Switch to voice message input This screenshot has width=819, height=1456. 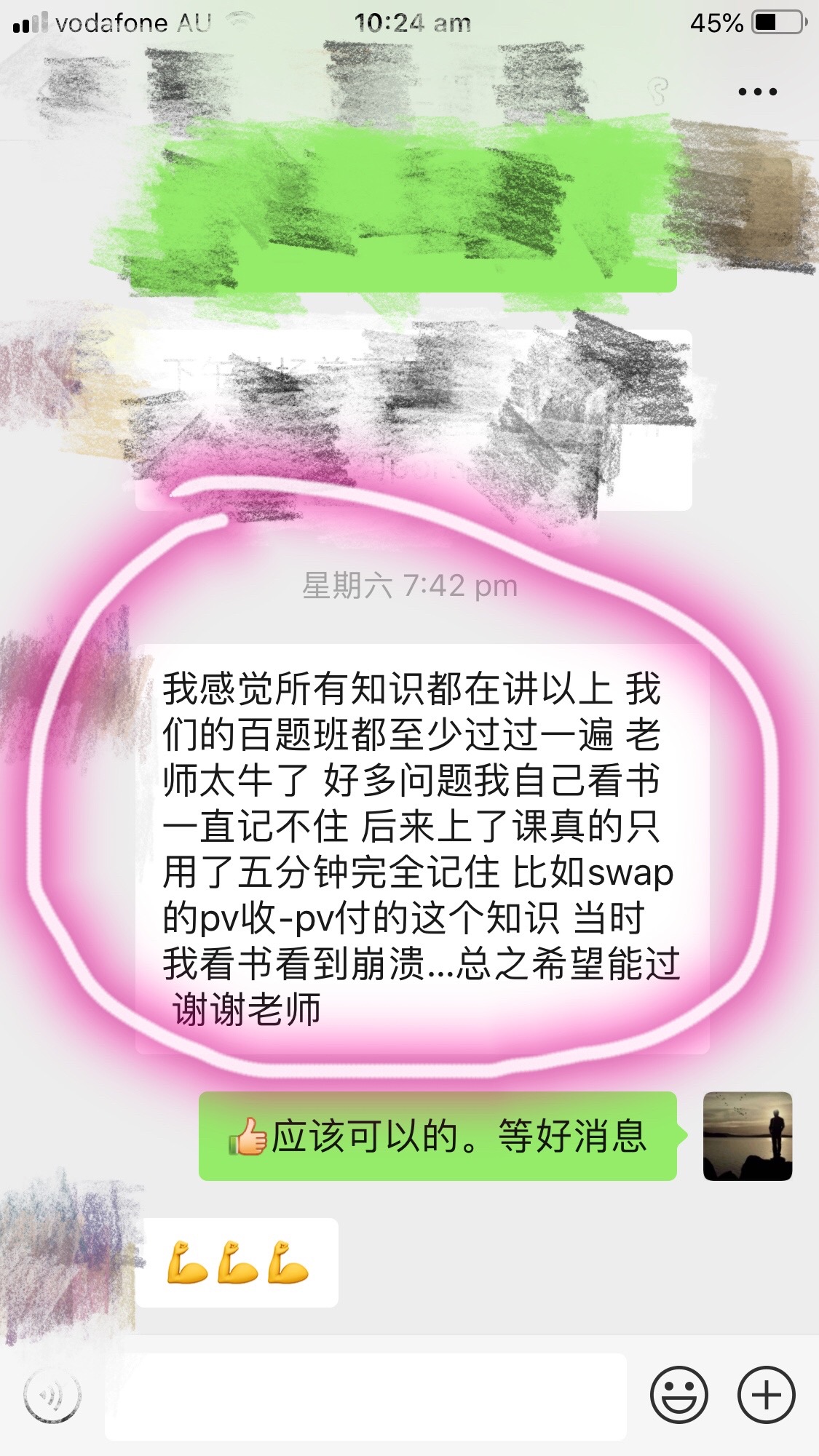(x=52, y=1395)
